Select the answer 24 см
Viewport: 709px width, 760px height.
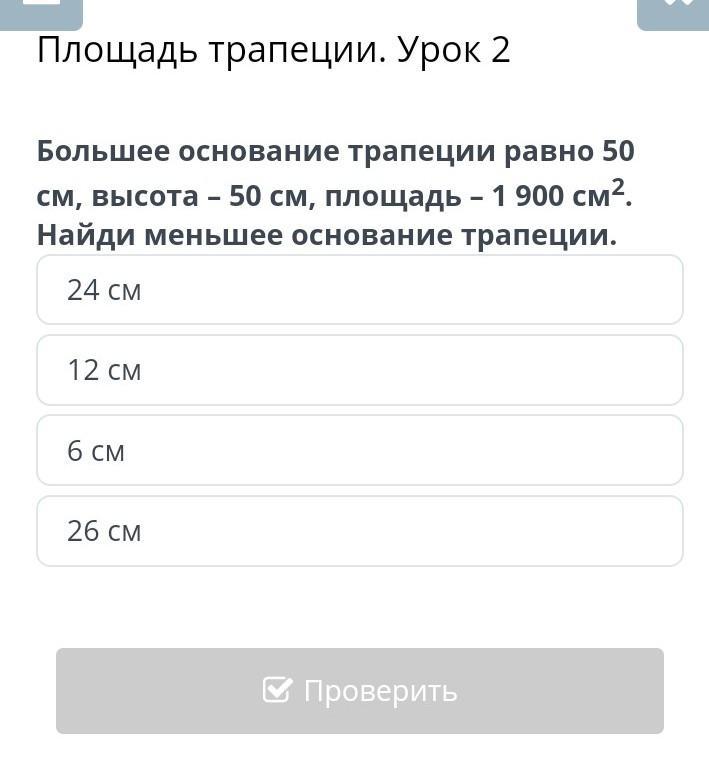pos(359,290)
